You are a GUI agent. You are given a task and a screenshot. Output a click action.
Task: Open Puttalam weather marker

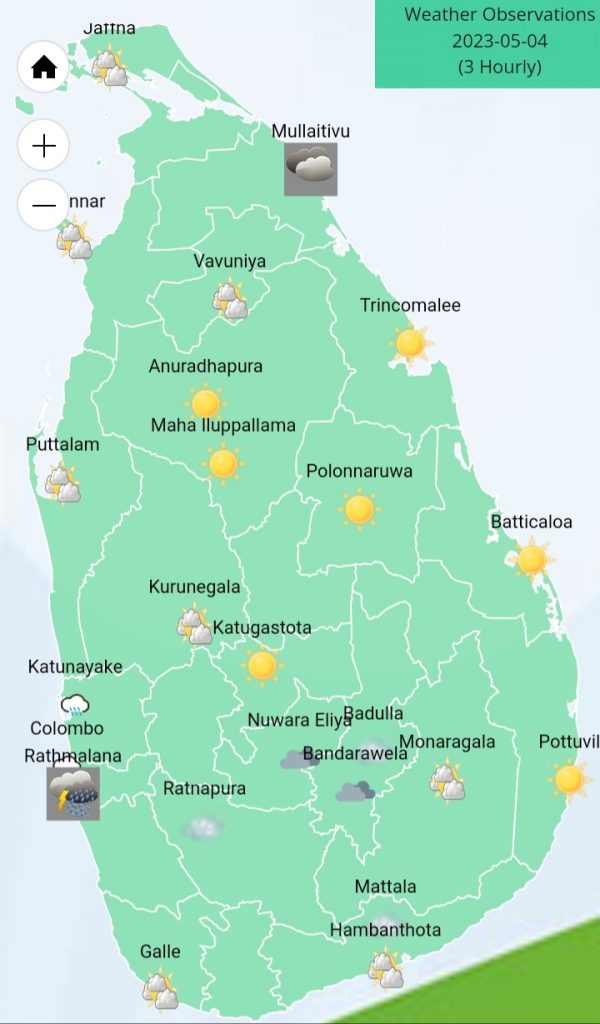63,484
